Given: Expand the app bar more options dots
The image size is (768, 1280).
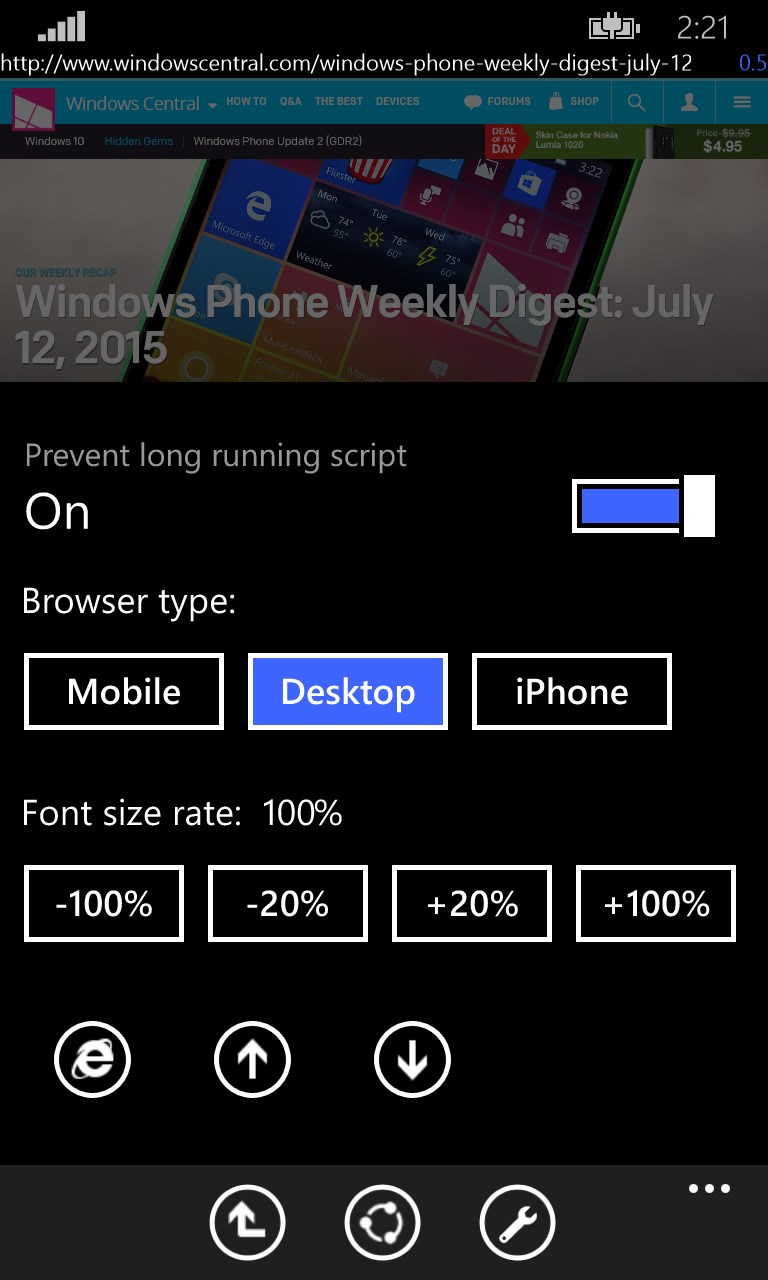Looking at the screenshot, I should point(709,1189).
